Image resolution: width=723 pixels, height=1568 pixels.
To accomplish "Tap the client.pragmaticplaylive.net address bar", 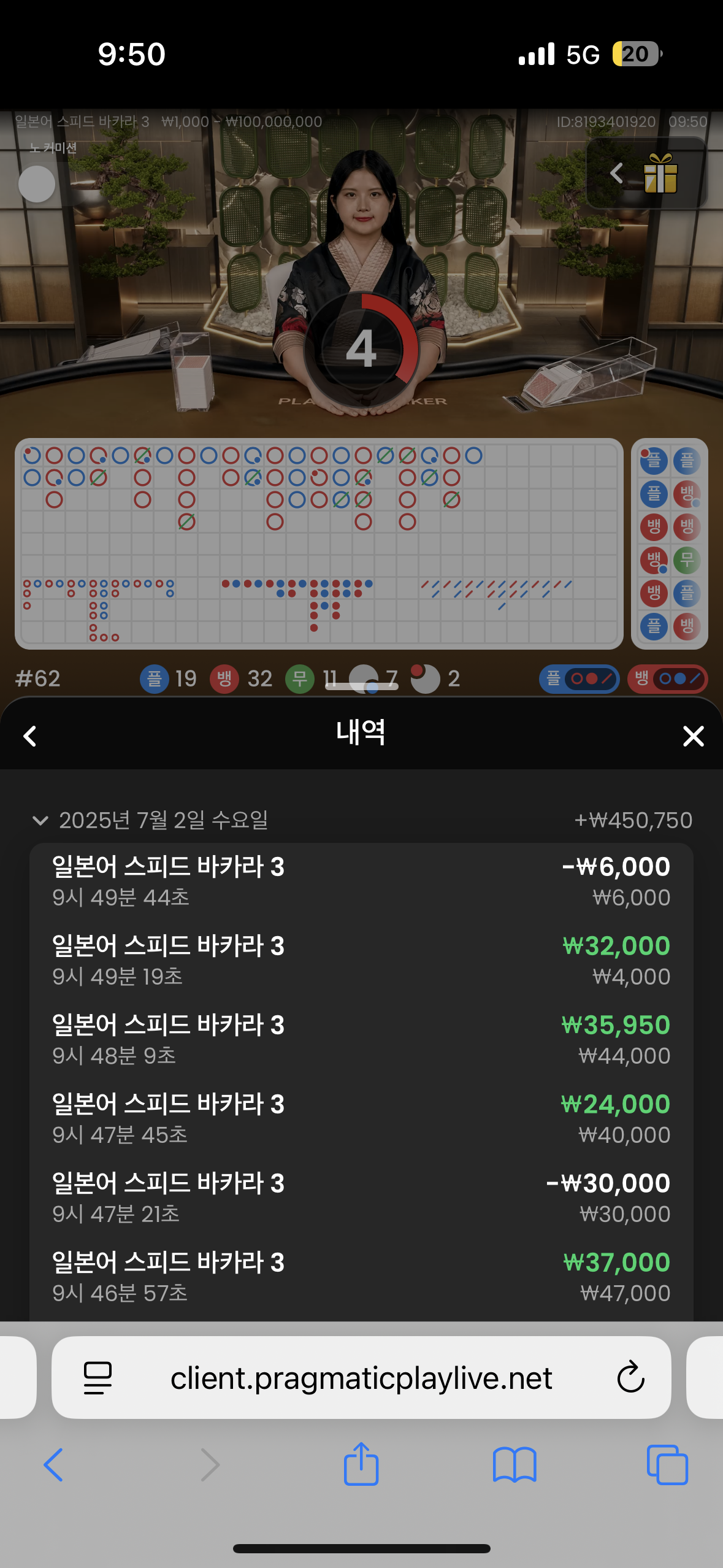I will [361, 1378].
